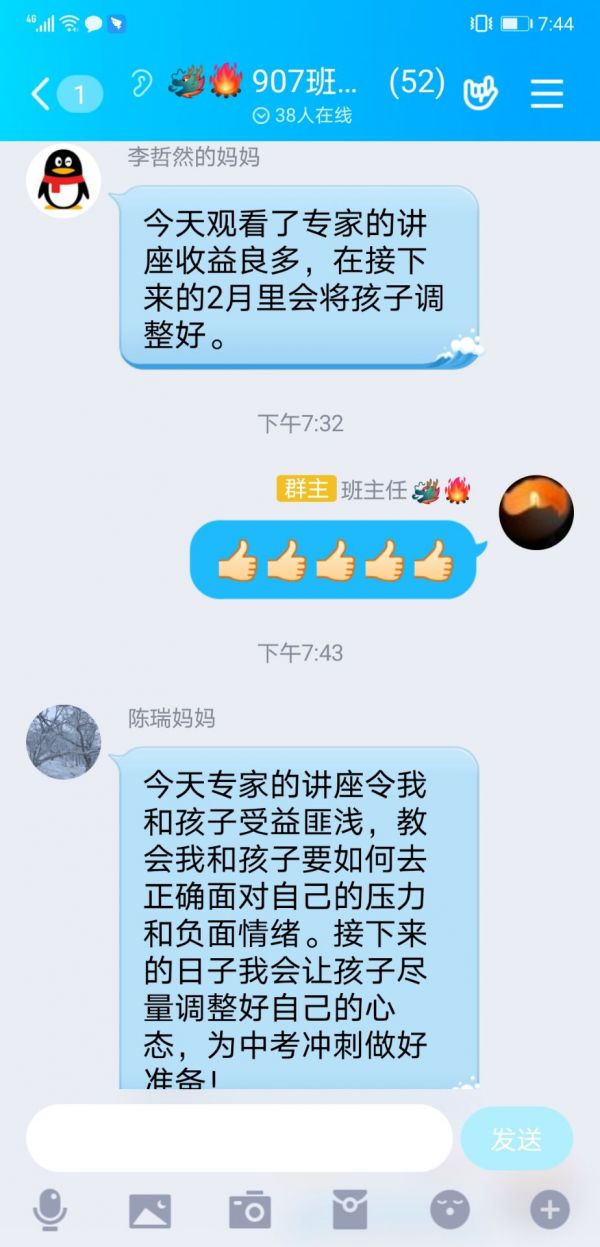Open 李哲然的妈妈's penguin avatar
This screenshot has height=1247, width=600.
63,181
